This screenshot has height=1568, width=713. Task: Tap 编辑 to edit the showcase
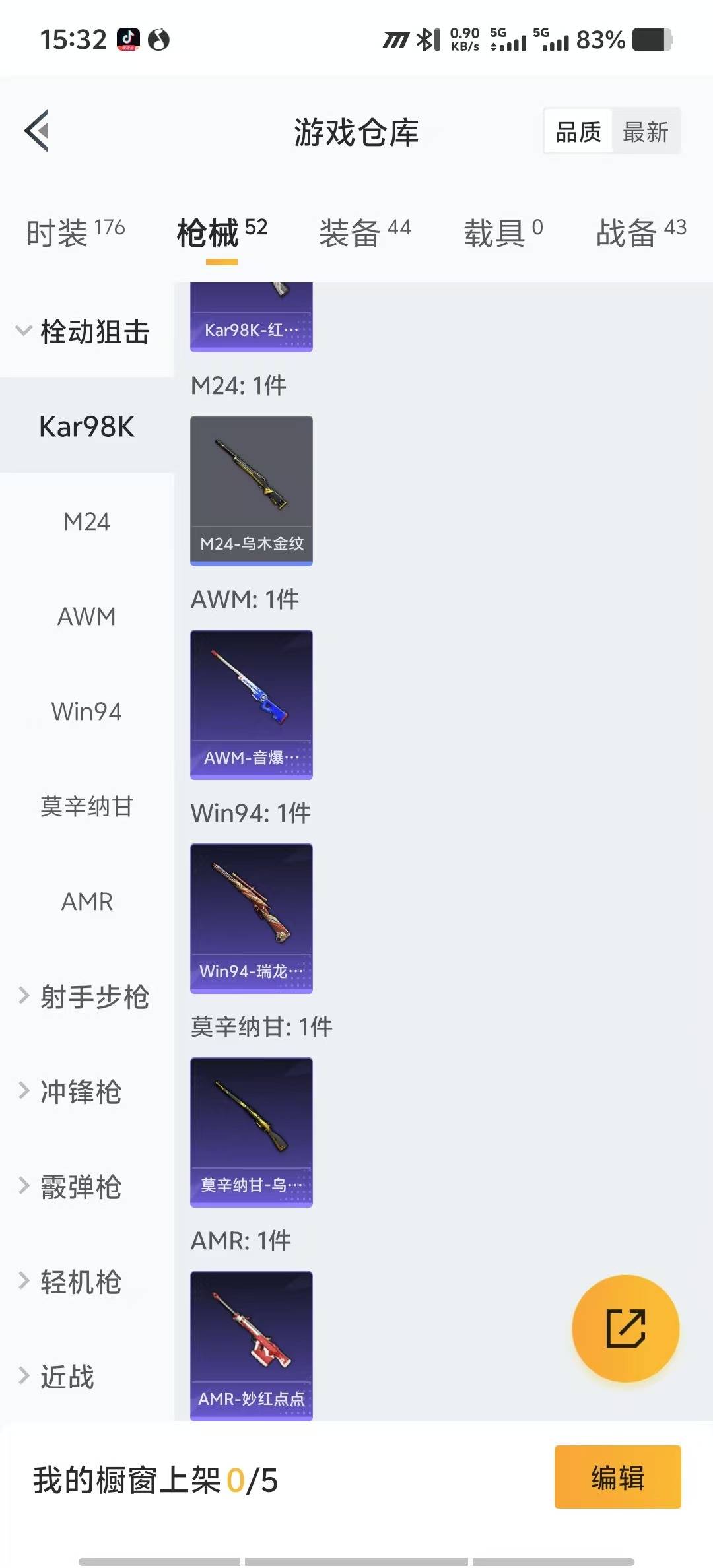tap(617, 1477)
